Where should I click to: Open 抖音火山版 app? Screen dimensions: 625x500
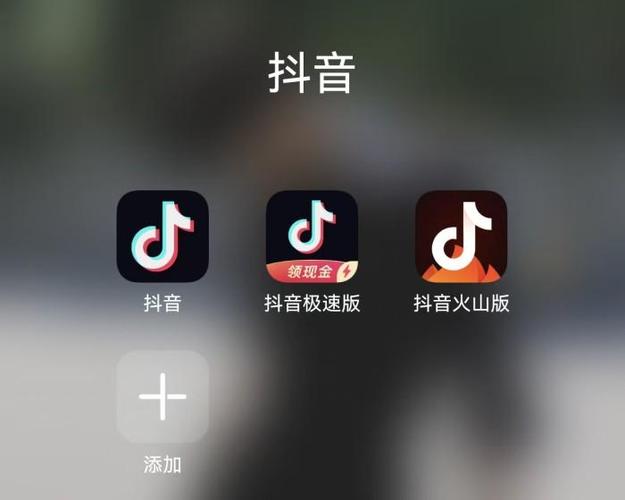(461, 237)
